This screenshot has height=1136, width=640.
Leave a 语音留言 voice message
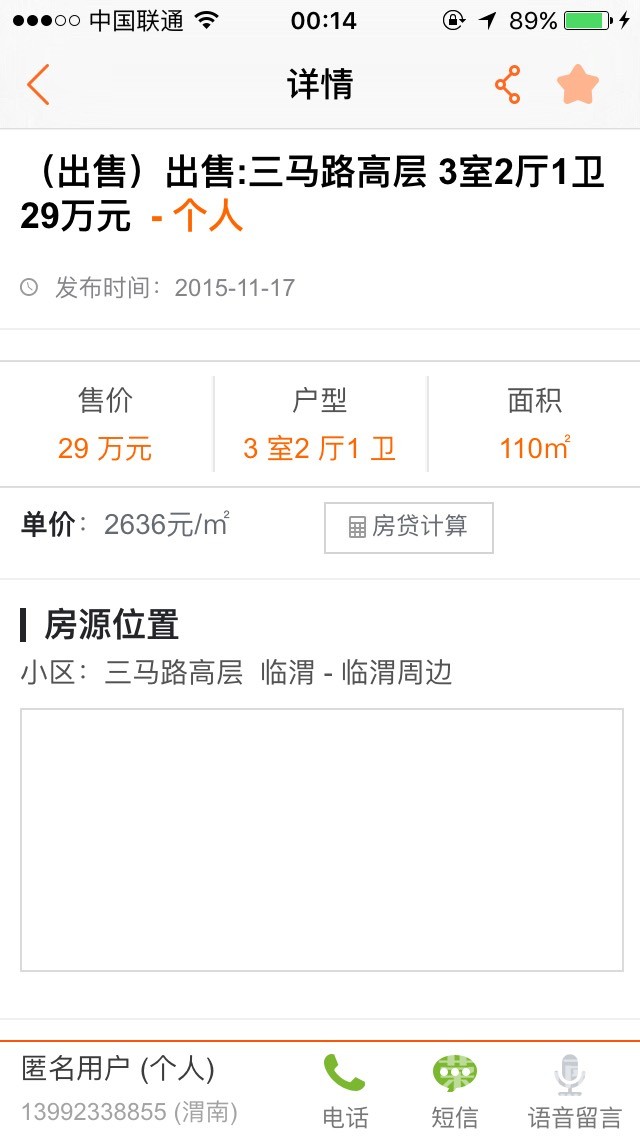pyautogui.click(x=574, y=1089)
